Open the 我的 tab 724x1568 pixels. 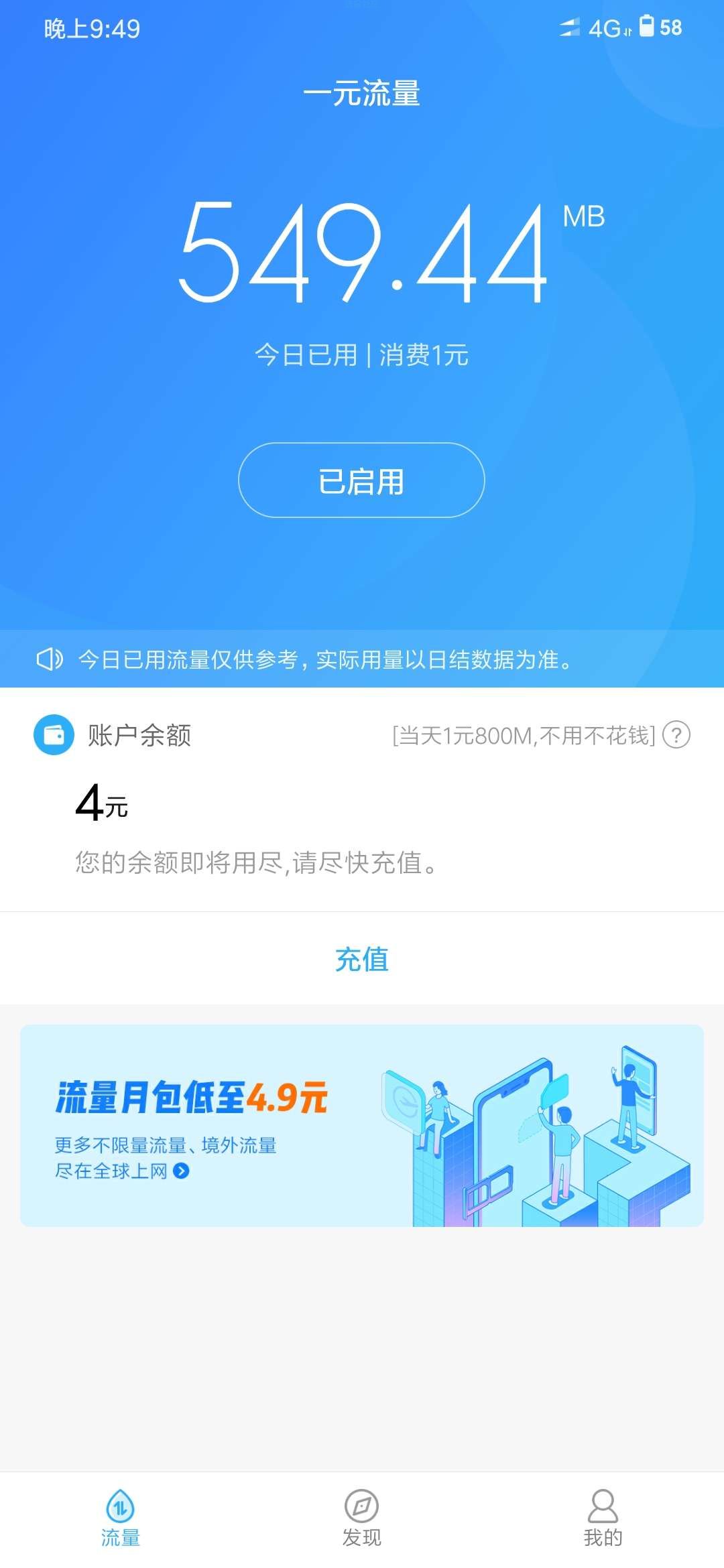(603, 1518)
